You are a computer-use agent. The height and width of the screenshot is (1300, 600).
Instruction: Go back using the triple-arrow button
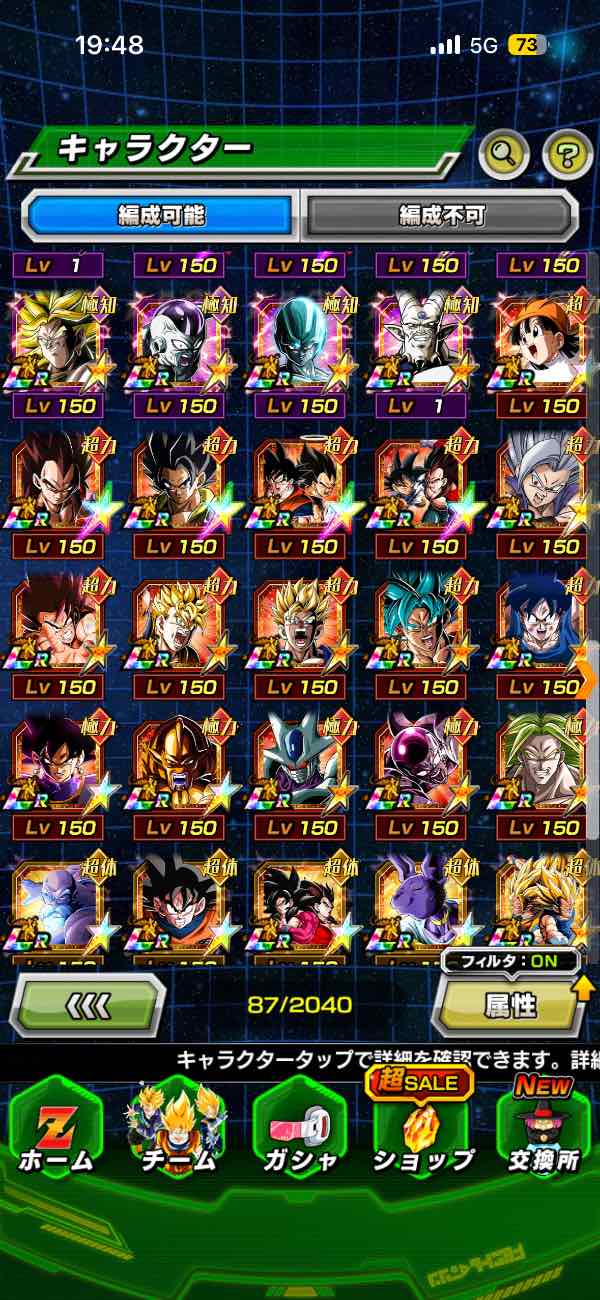(88, 1004)
